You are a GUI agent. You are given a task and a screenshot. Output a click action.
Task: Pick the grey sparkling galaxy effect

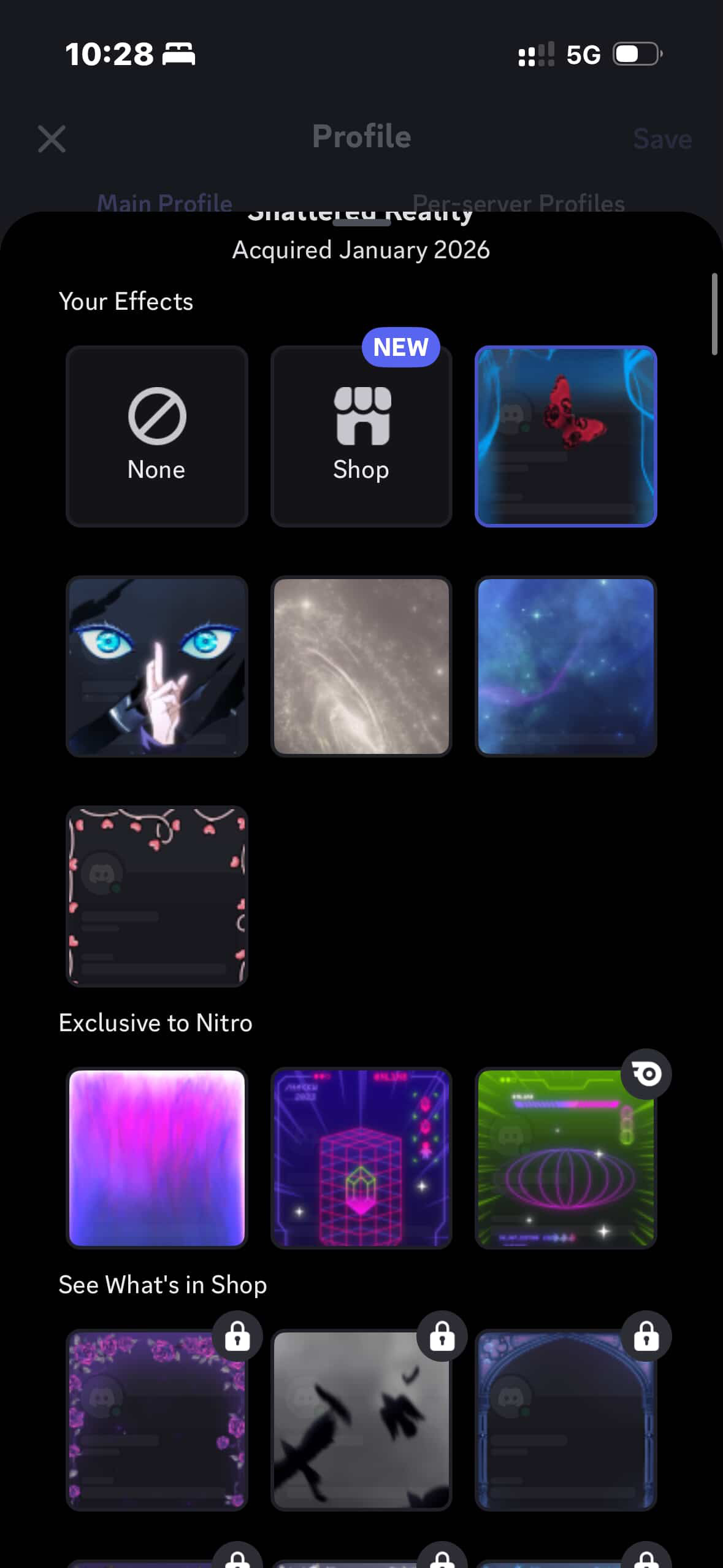click(361, 666)
